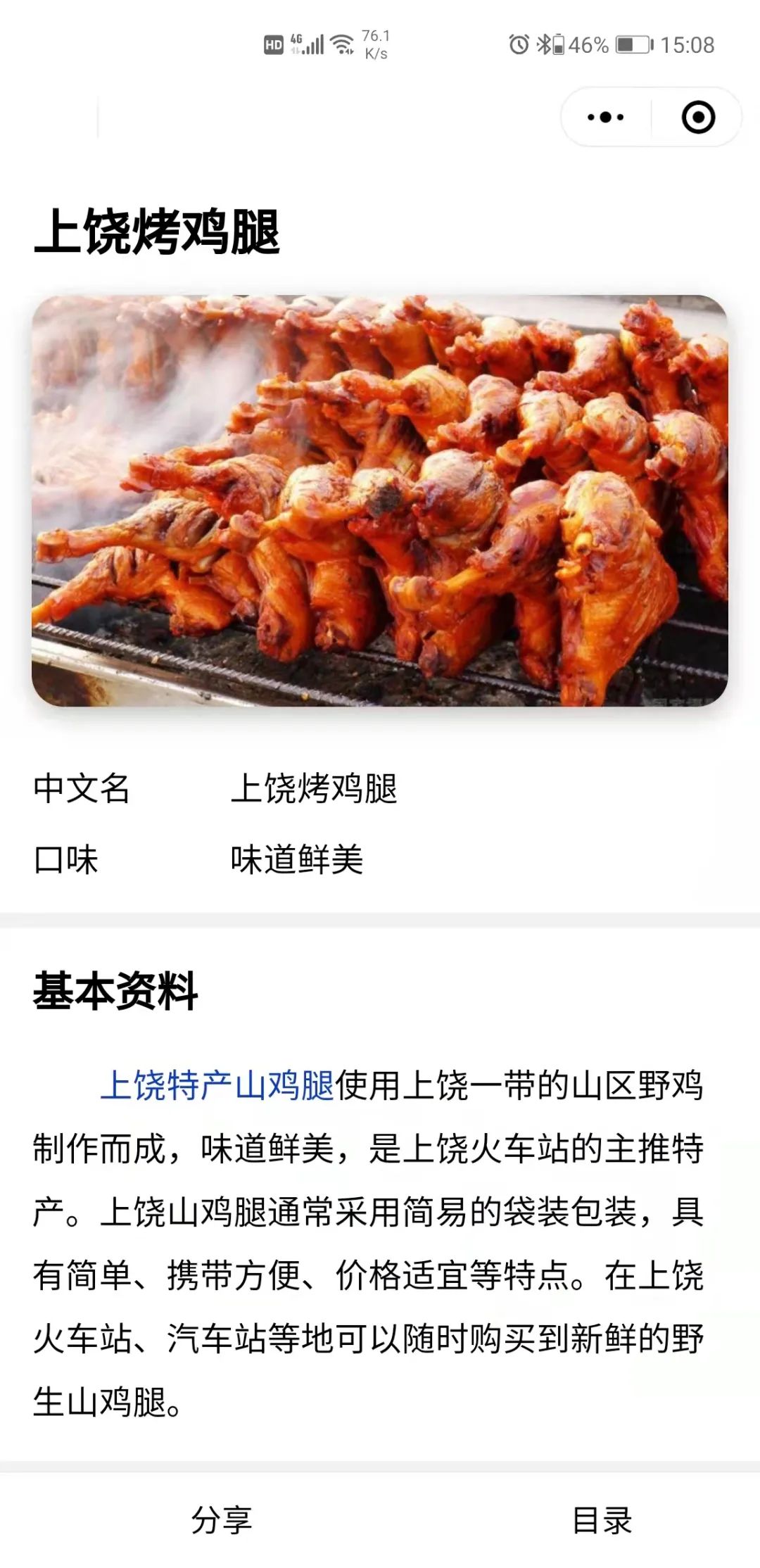Open the mini program more options menu

click(605, 118)
